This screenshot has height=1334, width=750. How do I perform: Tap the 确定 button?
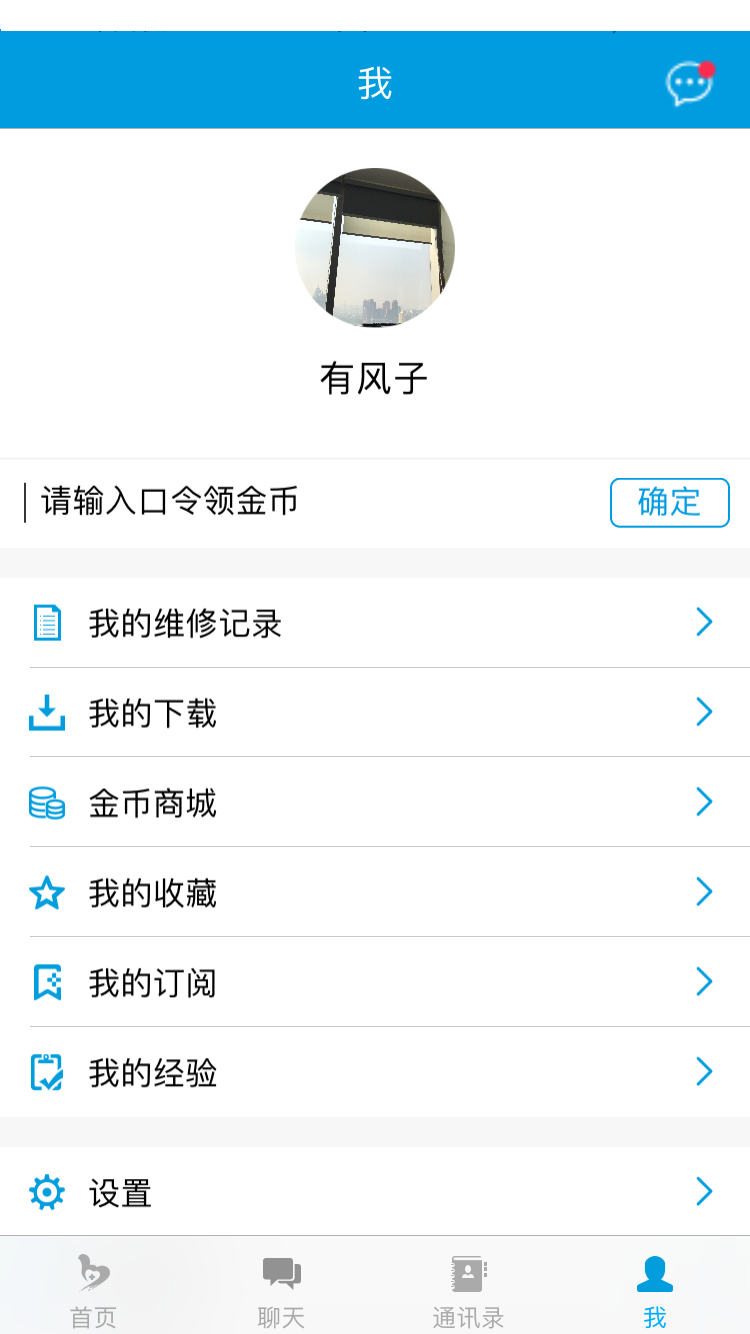point(669,502)
